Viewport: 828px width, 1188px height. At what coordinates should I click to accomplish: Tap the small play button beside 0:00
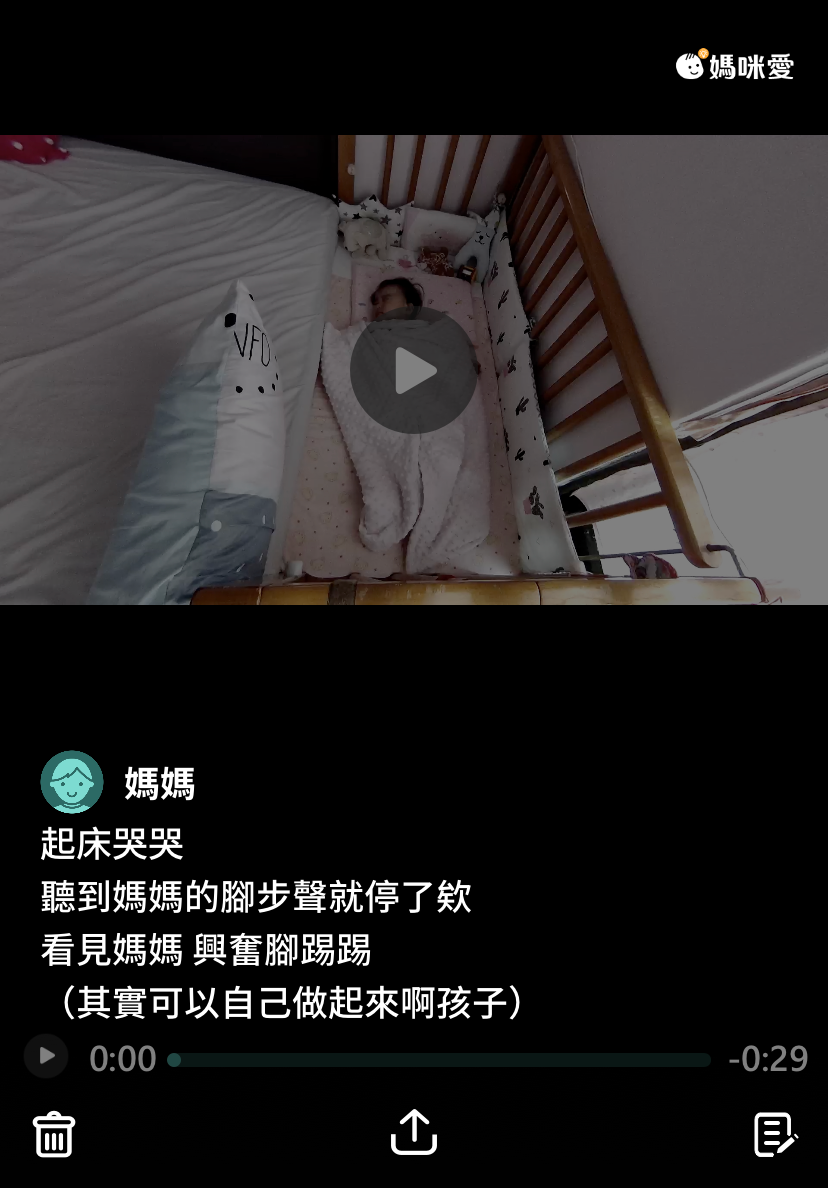point(46,1056)
